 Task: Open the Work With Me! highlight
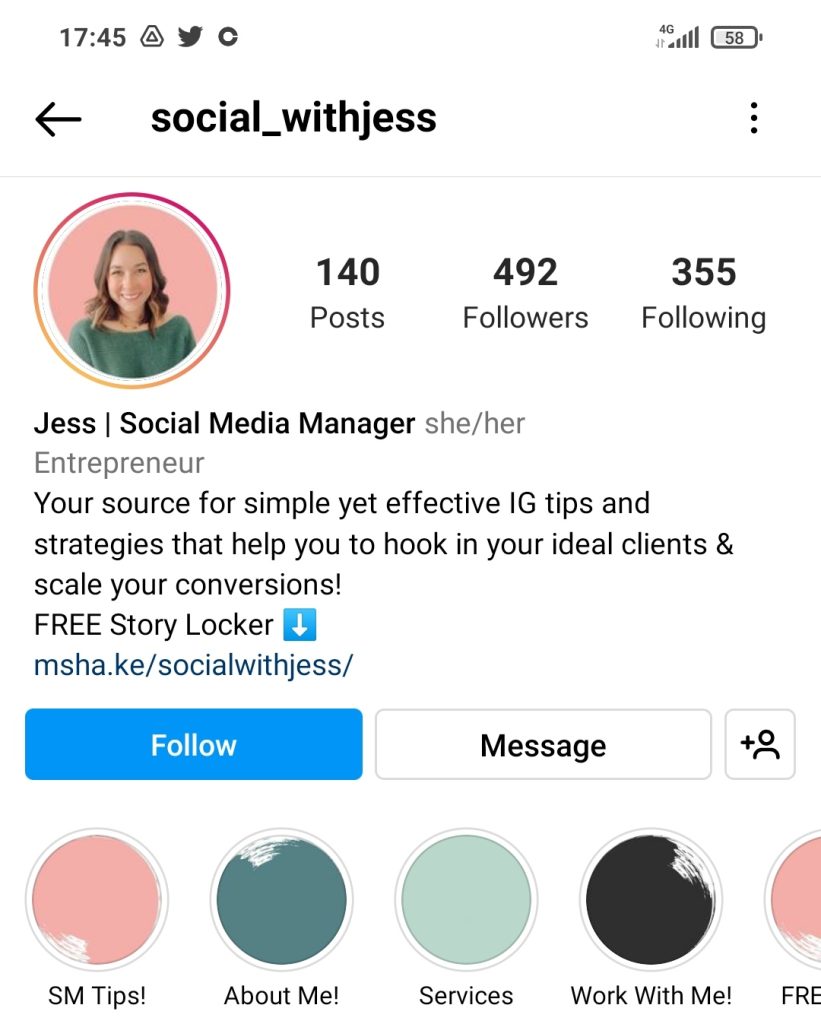coord(650,900)
